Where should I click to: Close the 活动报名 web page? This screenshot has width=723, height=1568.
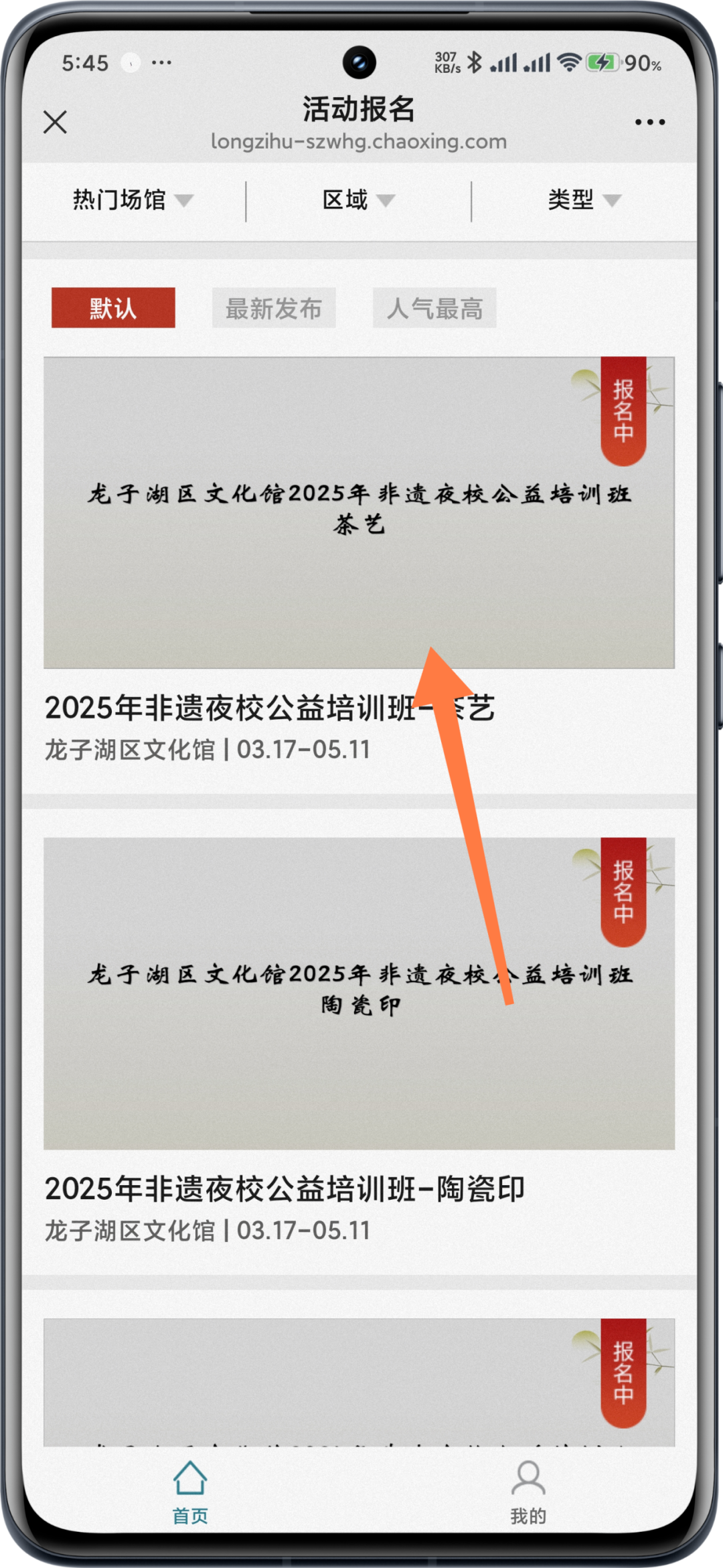tap(55, 123)
